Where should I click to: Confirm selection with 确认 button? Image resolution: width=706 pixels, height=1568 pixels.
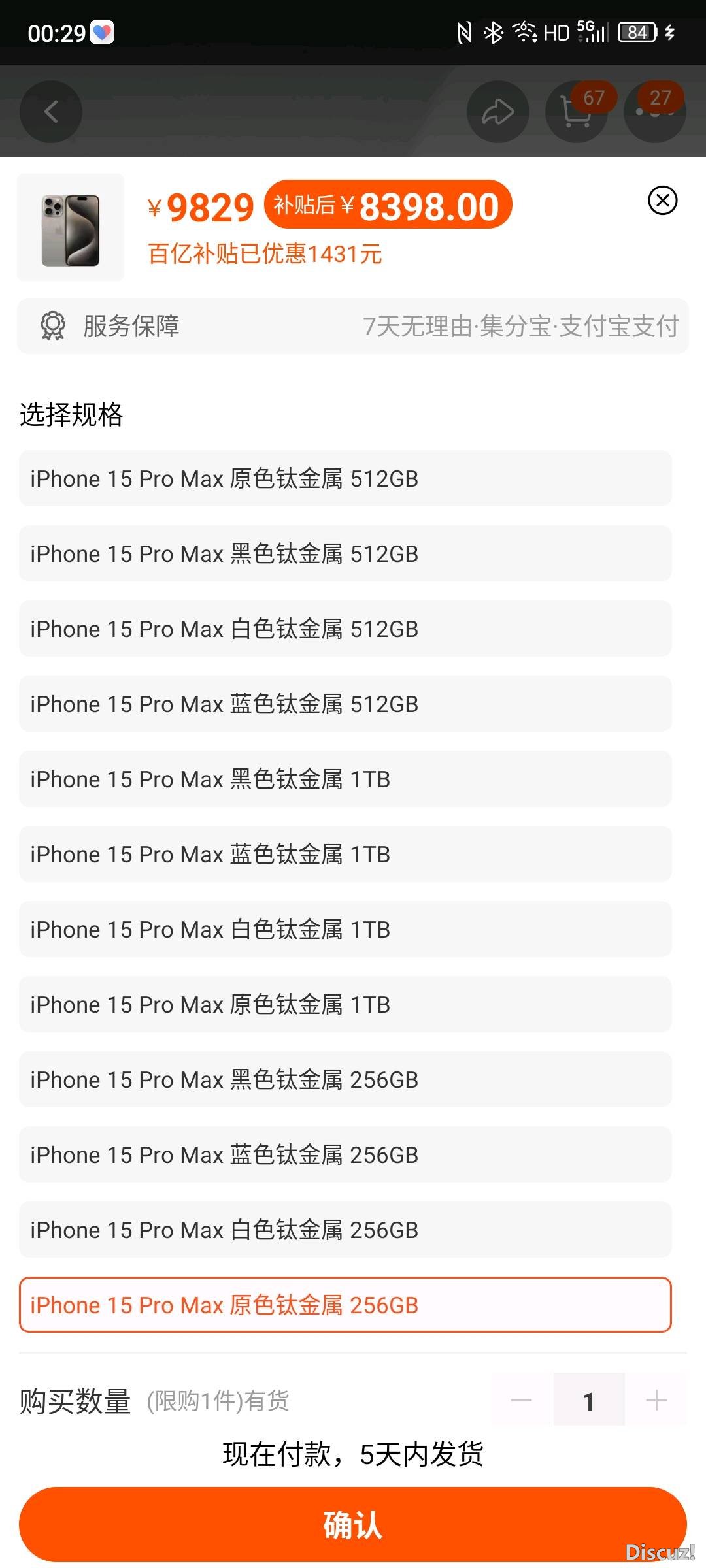tap(353, 1525)
